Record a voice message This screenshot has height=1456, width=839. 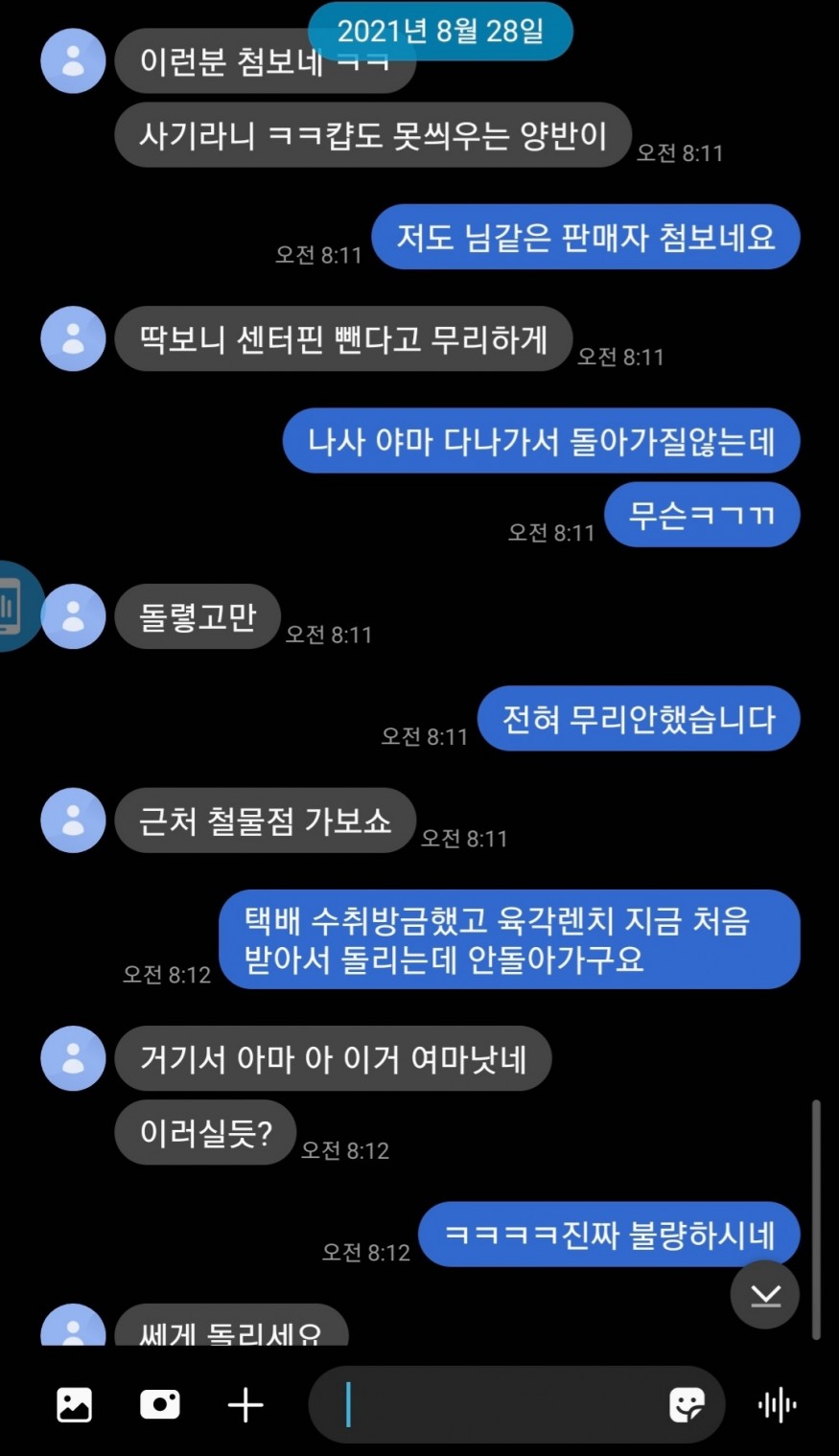[778, 1405]
